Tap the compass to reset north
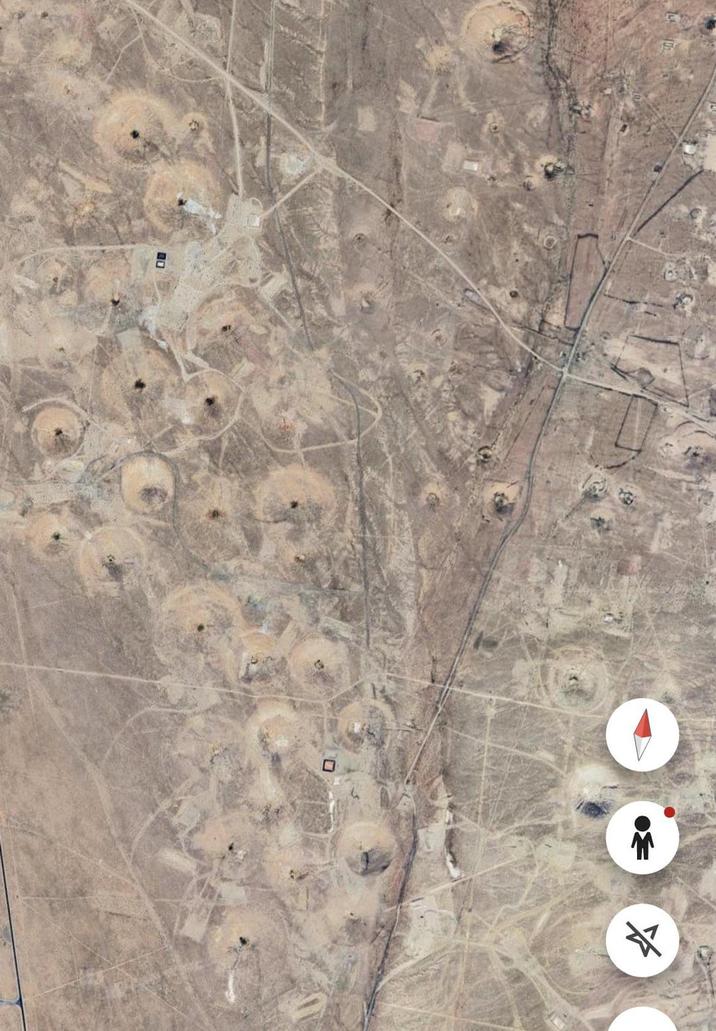 (x=642, y=735)
